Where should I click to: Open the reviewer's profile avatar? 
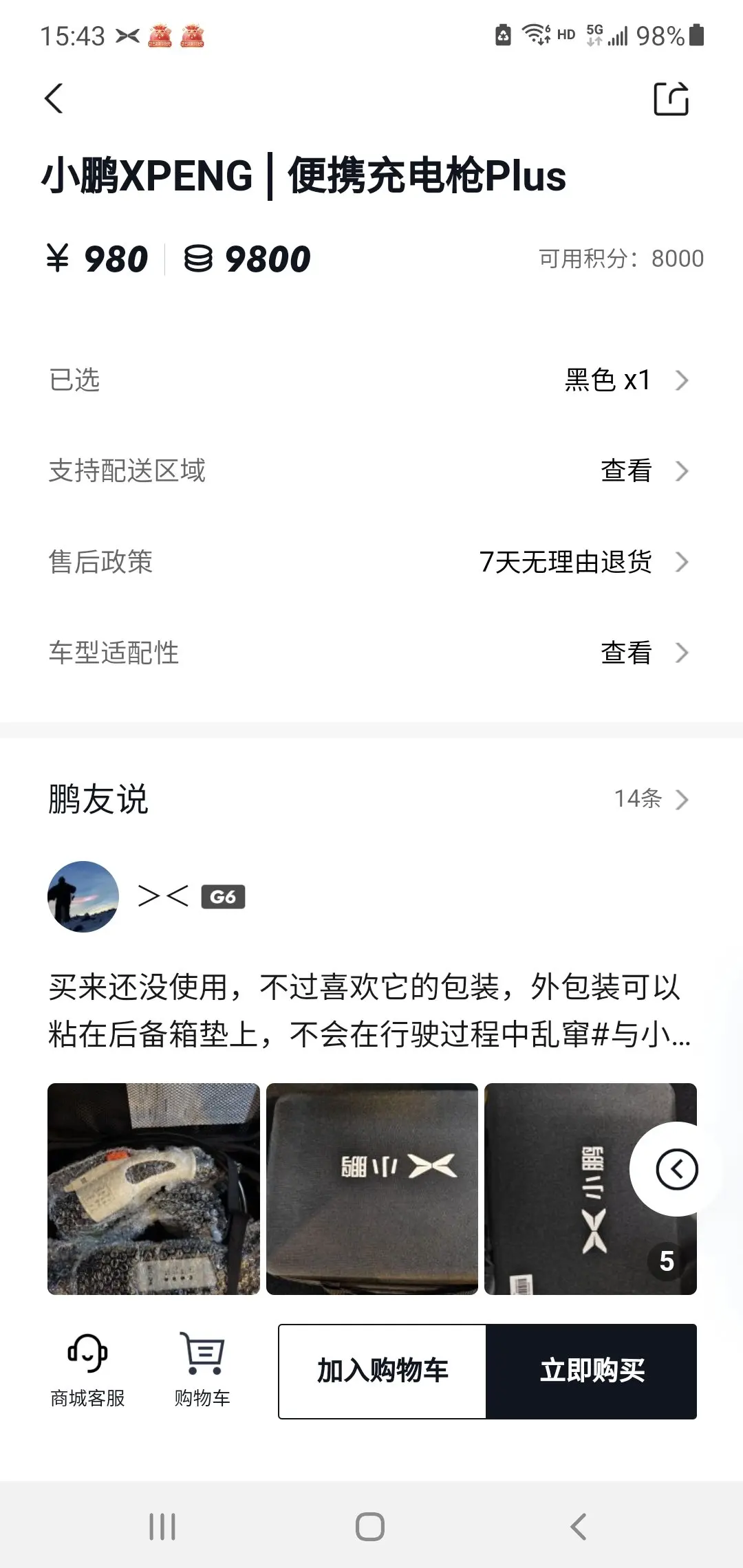tap(83, 897)
